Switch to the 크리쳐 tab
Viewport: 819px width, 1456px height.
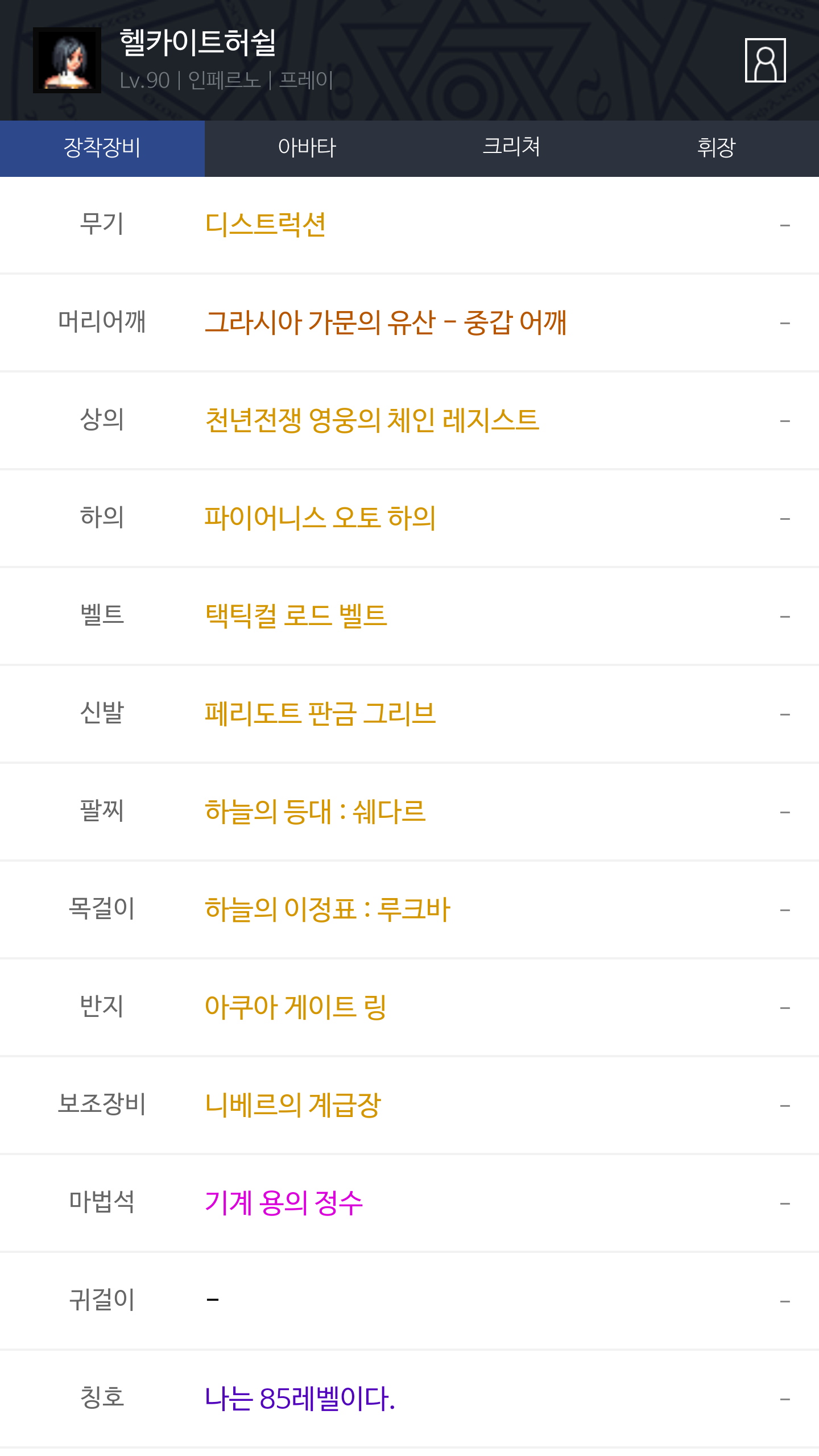coord(512,148)
